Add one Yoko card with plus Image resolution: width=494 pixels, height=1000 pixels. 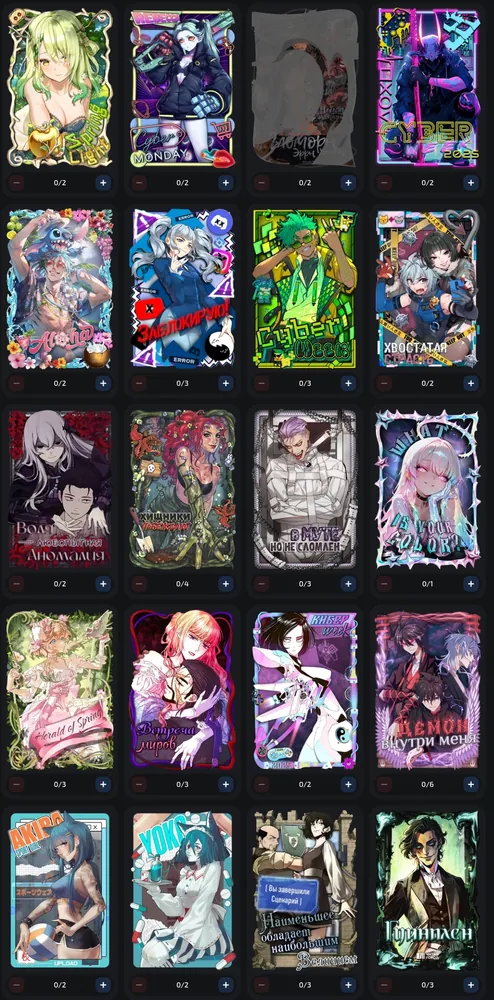[225, 985]
